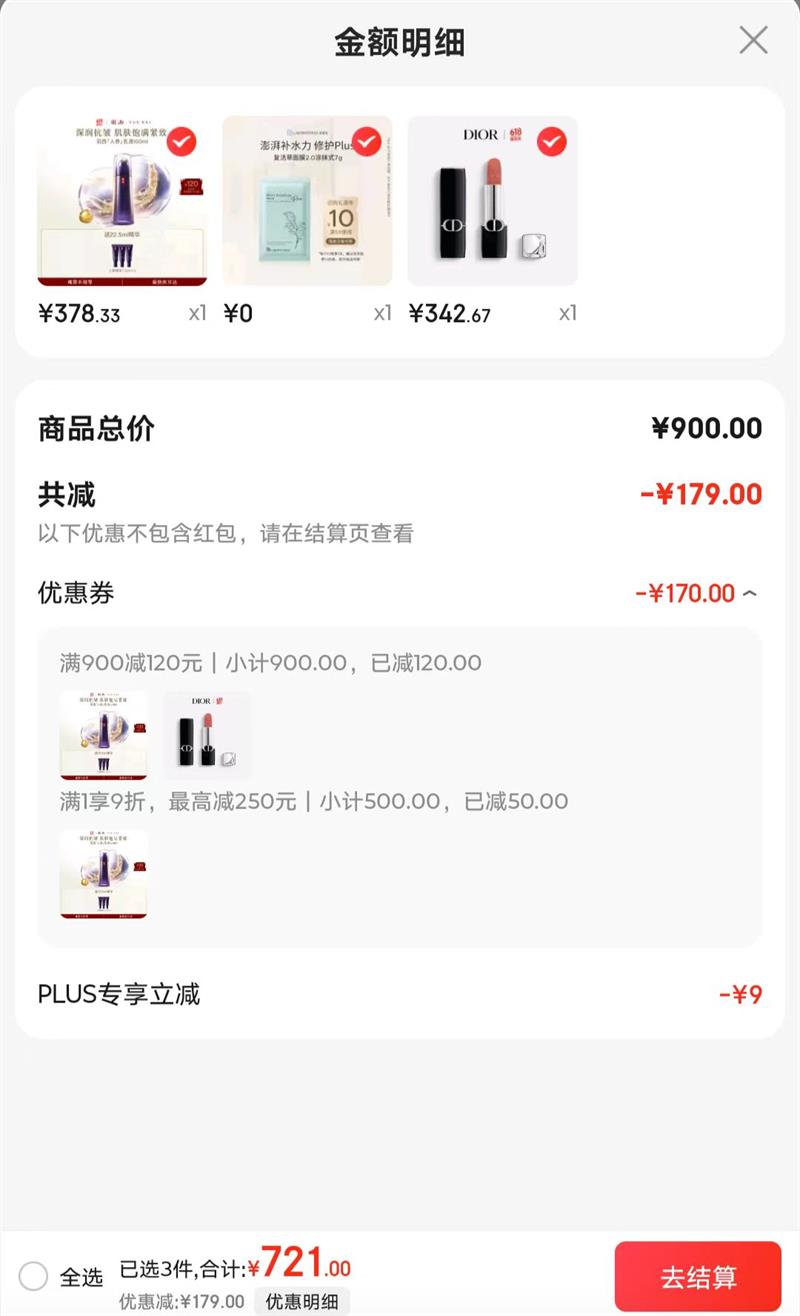Screen dimensions: 800x1316
Task: Close the 金额明细 popup
Action: pyautogui.click(x=752, y=41)
